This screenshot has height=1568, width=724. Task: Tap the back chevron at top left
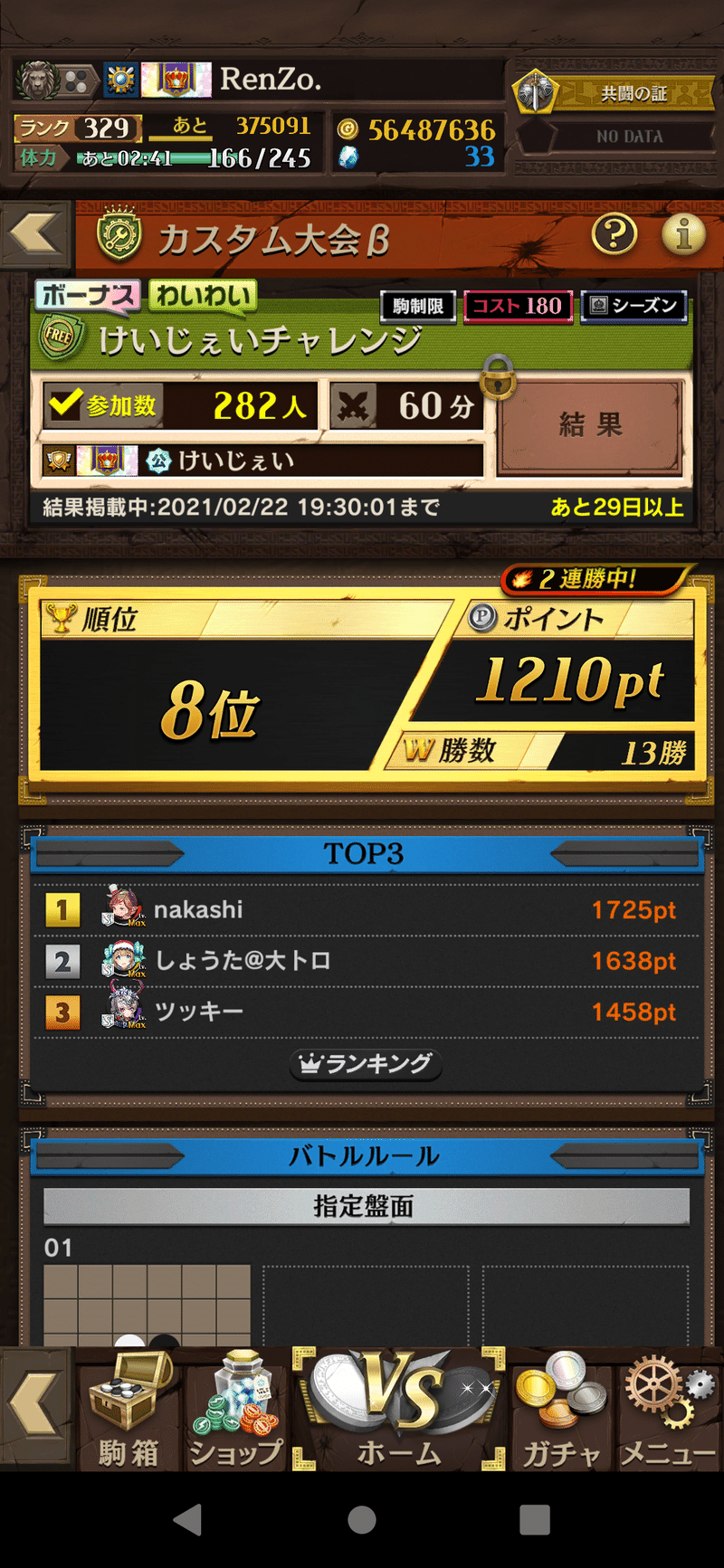pyautogui.click(x=36, y=234)
